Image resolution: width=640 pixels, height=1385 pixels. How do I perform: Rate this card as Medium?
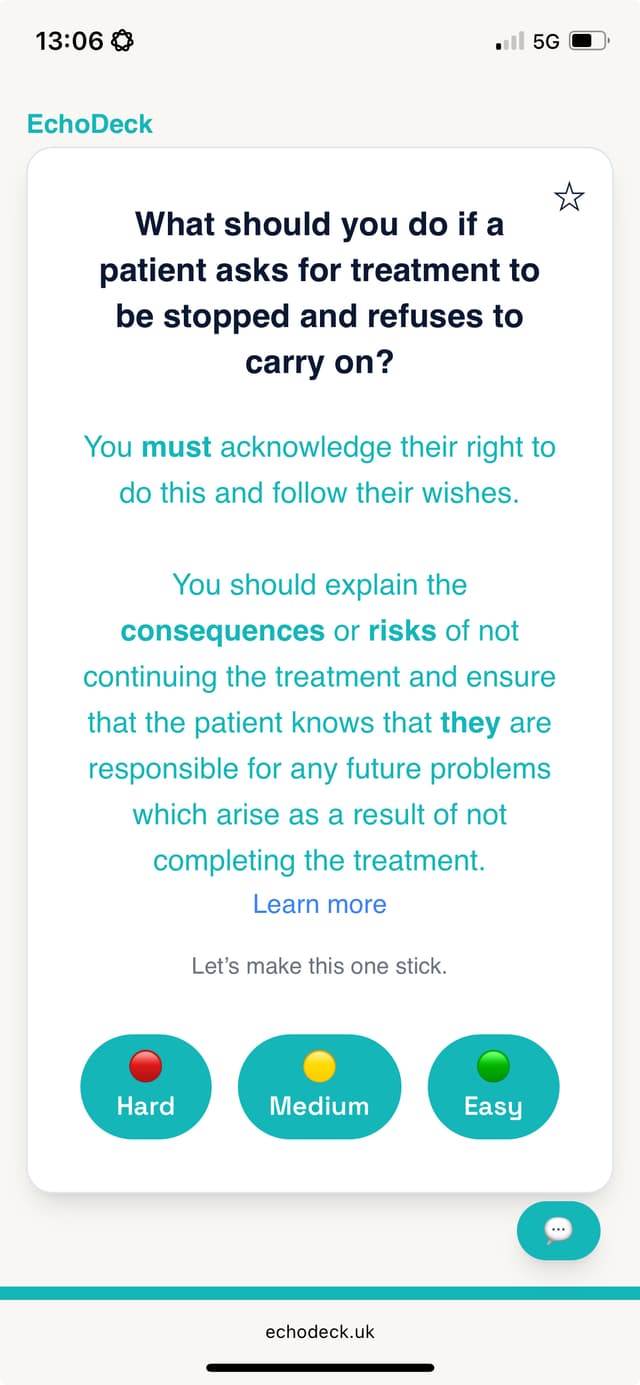point(319,1086)
